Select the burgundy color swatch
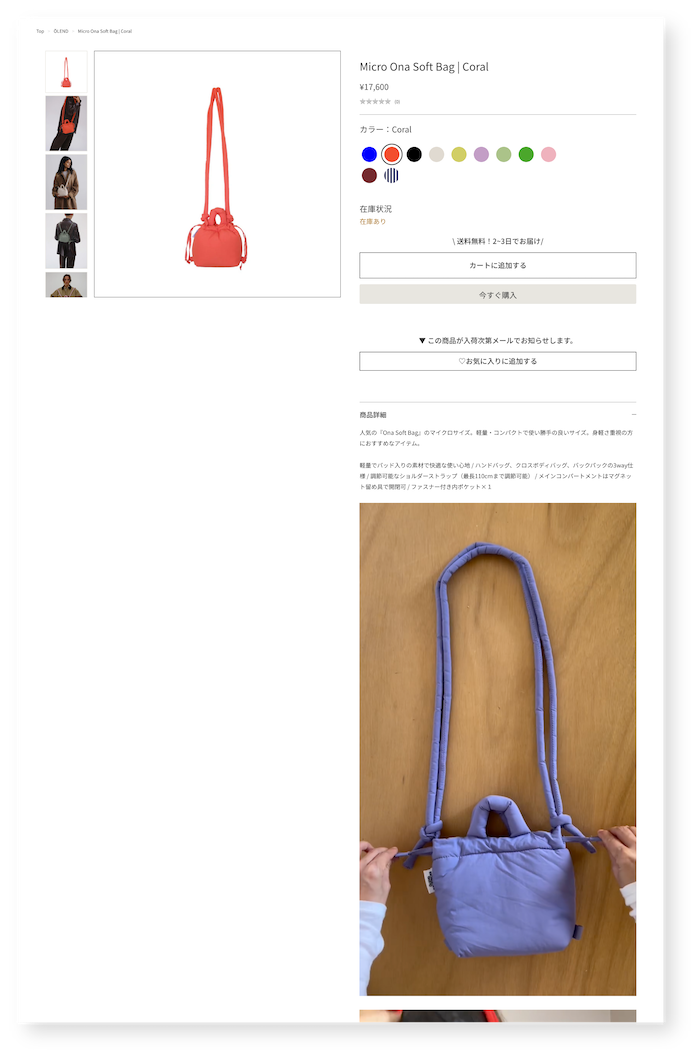 (369, 175)
